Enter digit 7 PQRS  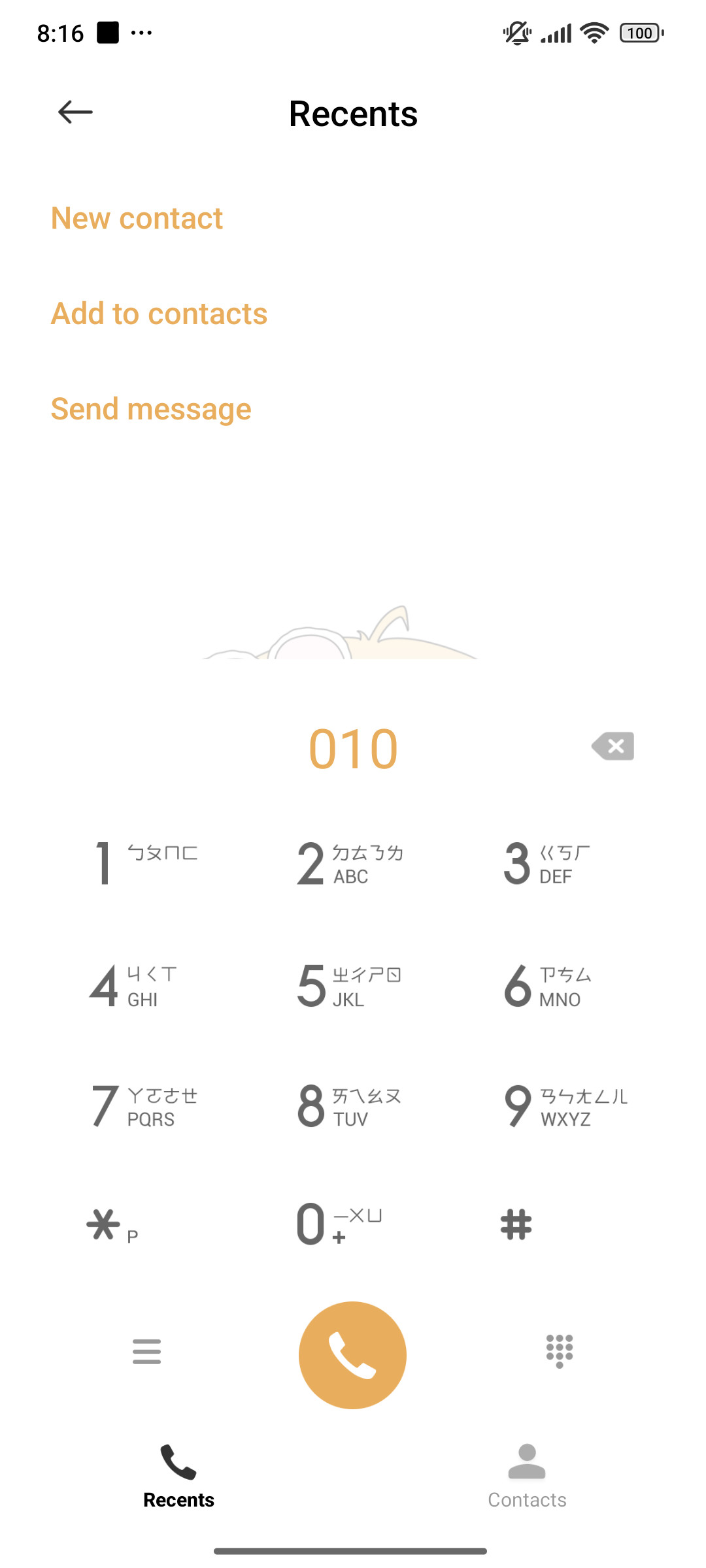(x=146, y=1106)
